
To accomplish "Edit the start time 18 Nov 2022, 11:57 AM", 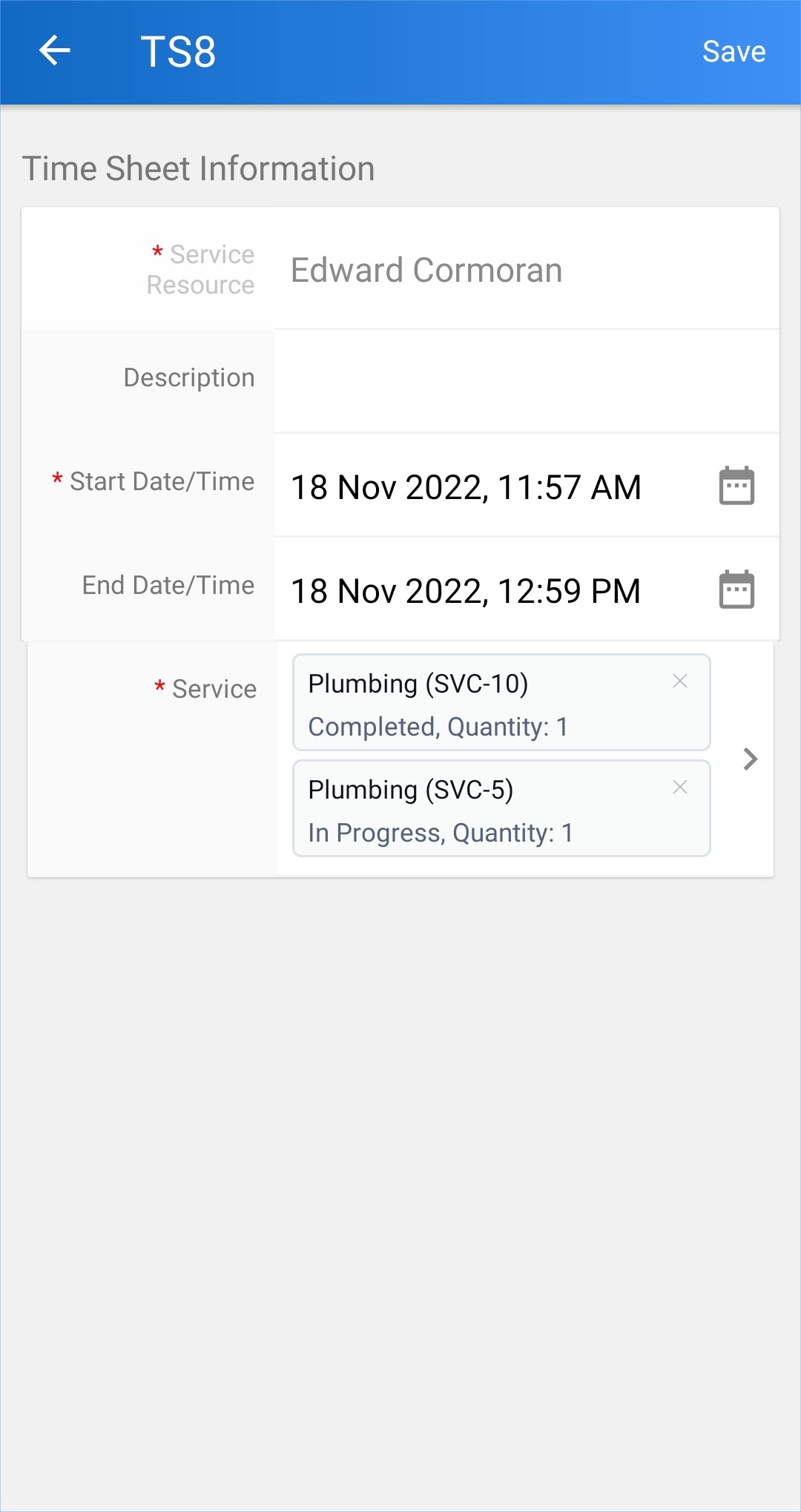I will [x=466, y=487].
